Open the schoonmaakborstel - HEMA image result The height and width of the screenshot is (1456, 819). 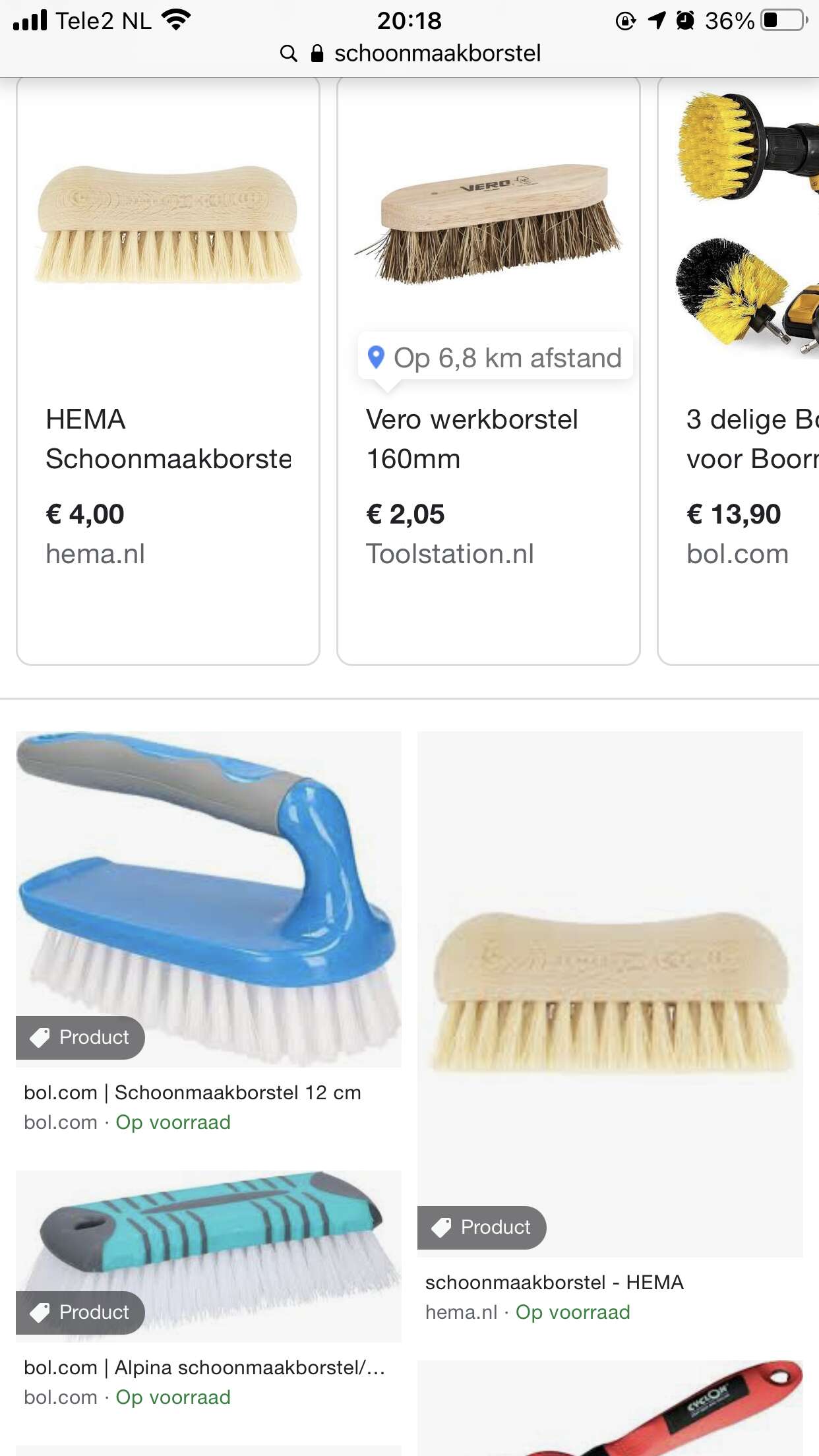pos(610,994)
